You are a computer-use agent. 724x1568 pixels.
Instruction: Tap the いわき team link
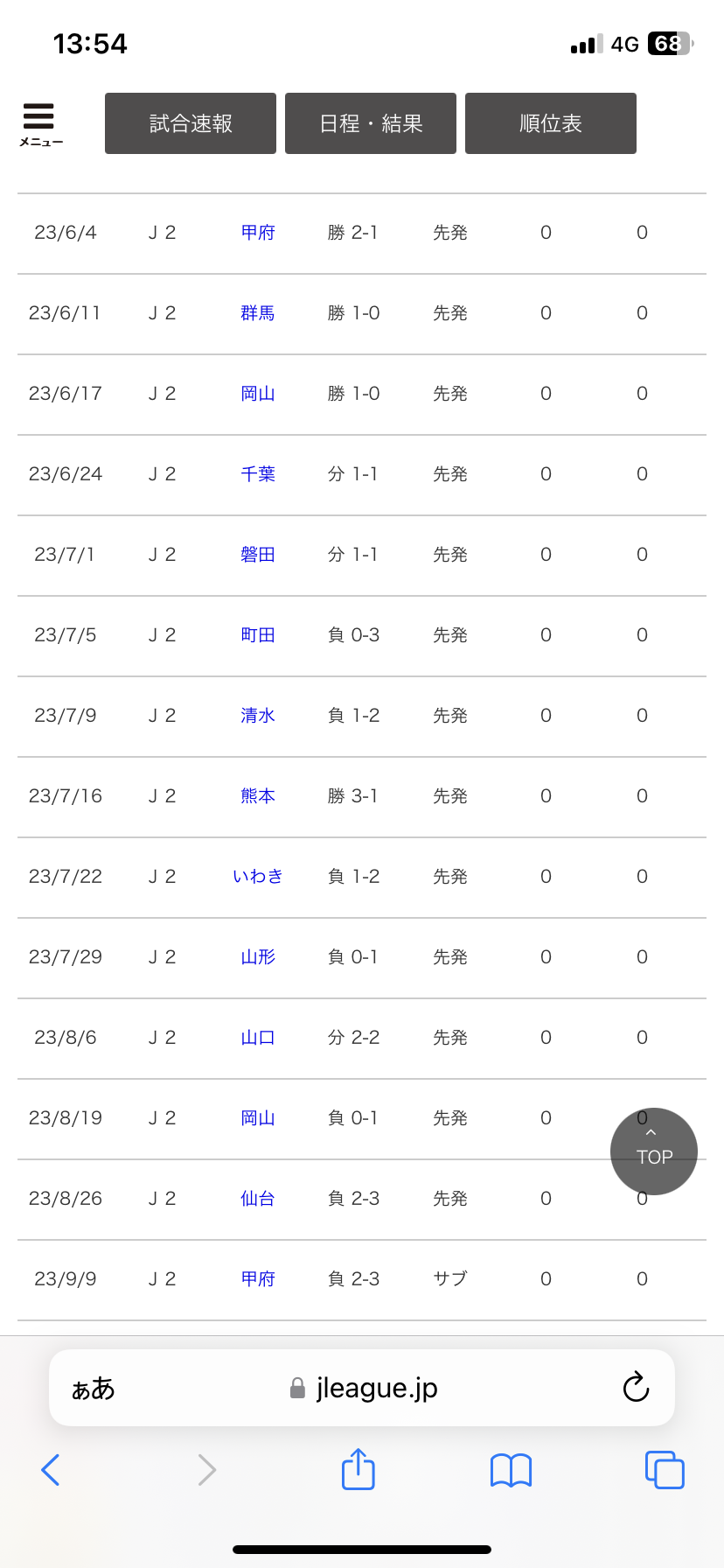pos(258,877)
